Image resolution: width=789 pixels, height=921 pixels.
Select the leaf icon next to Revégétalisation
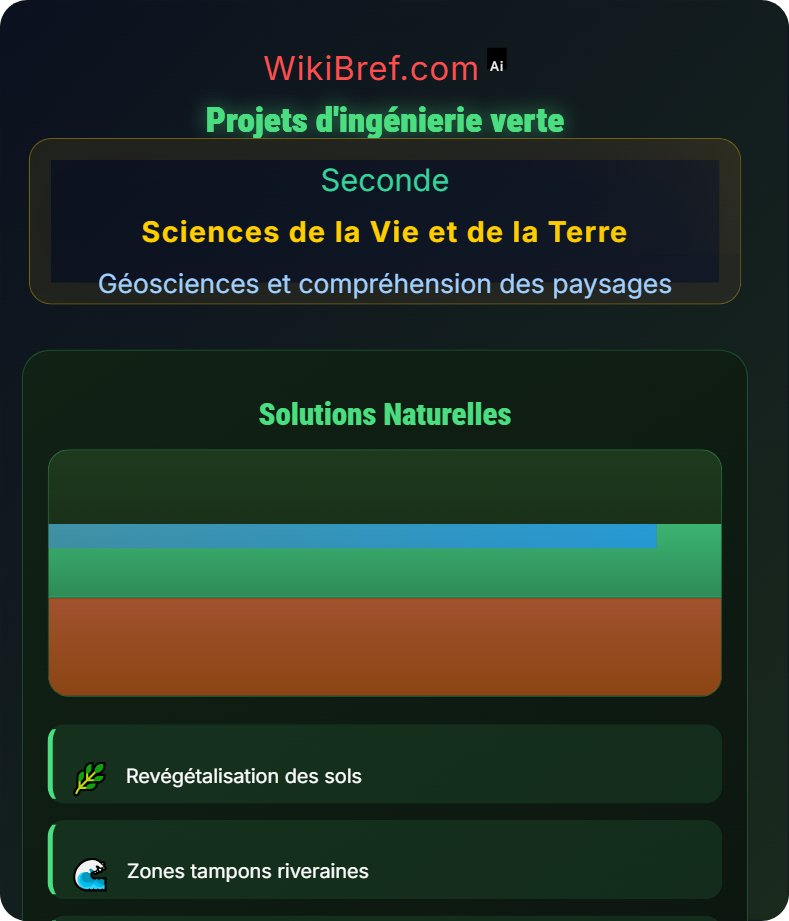89,776
